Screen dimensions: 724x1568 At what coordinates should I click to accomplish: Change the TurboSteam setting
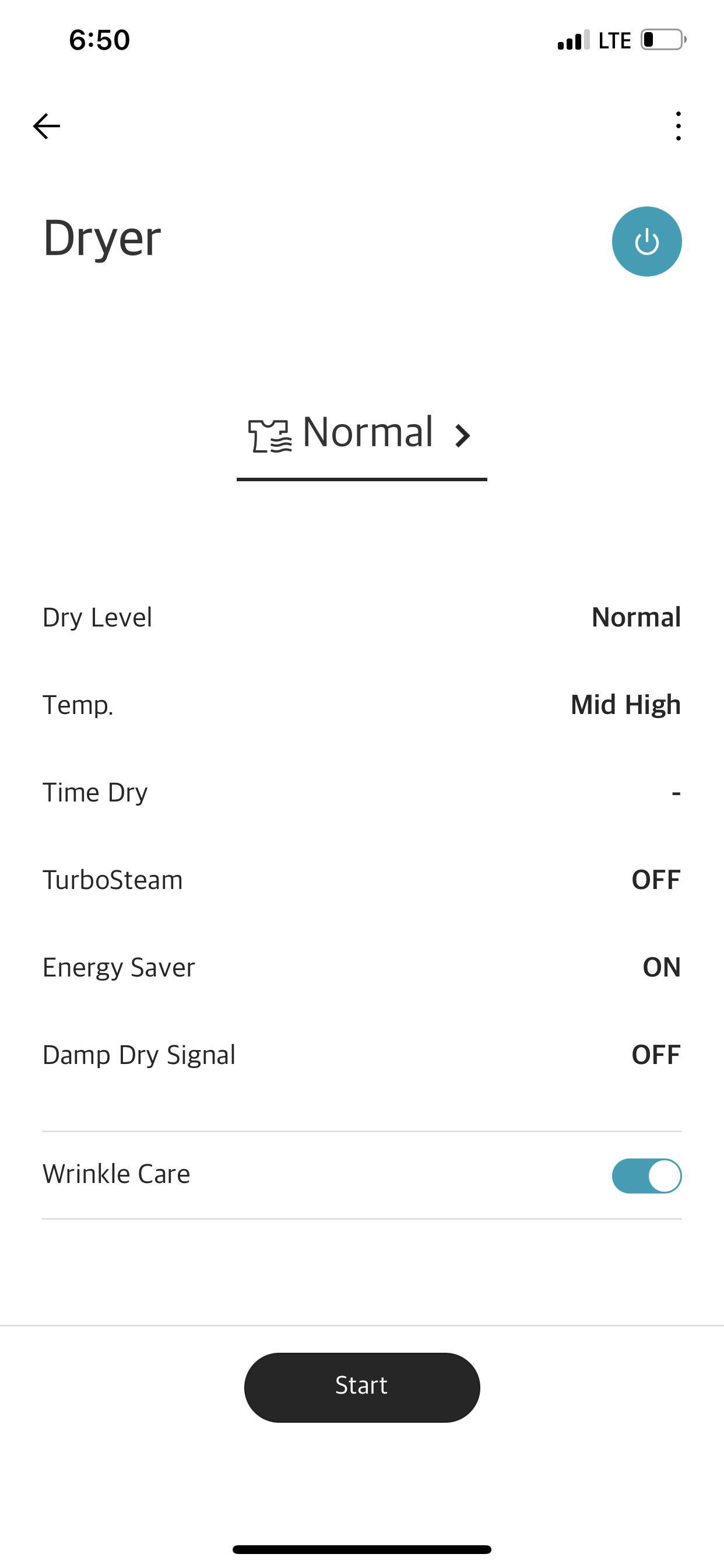[x=655, y=880]
